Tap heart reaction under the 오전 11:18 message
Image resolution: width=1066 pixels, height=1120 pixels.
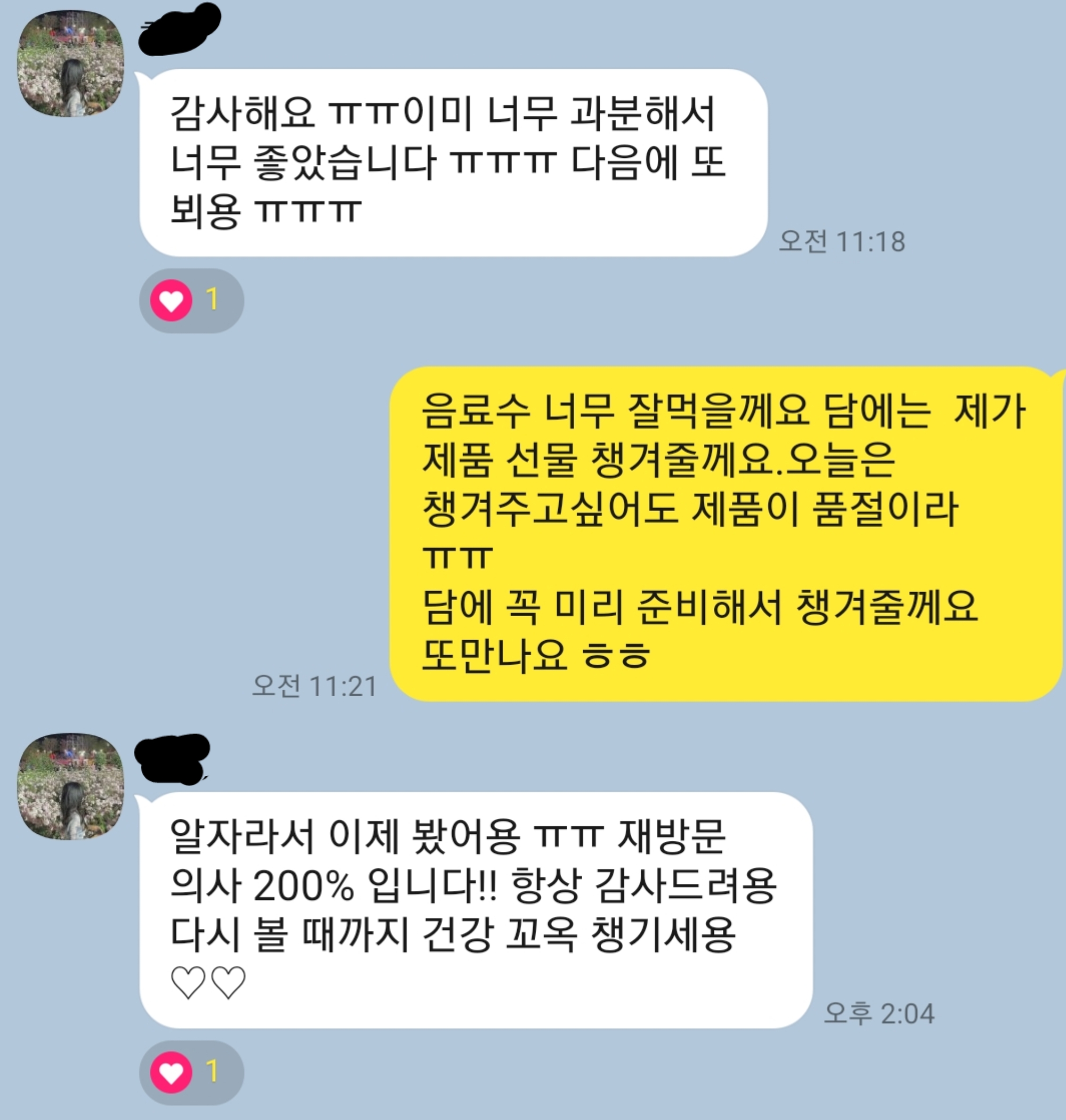172,300
